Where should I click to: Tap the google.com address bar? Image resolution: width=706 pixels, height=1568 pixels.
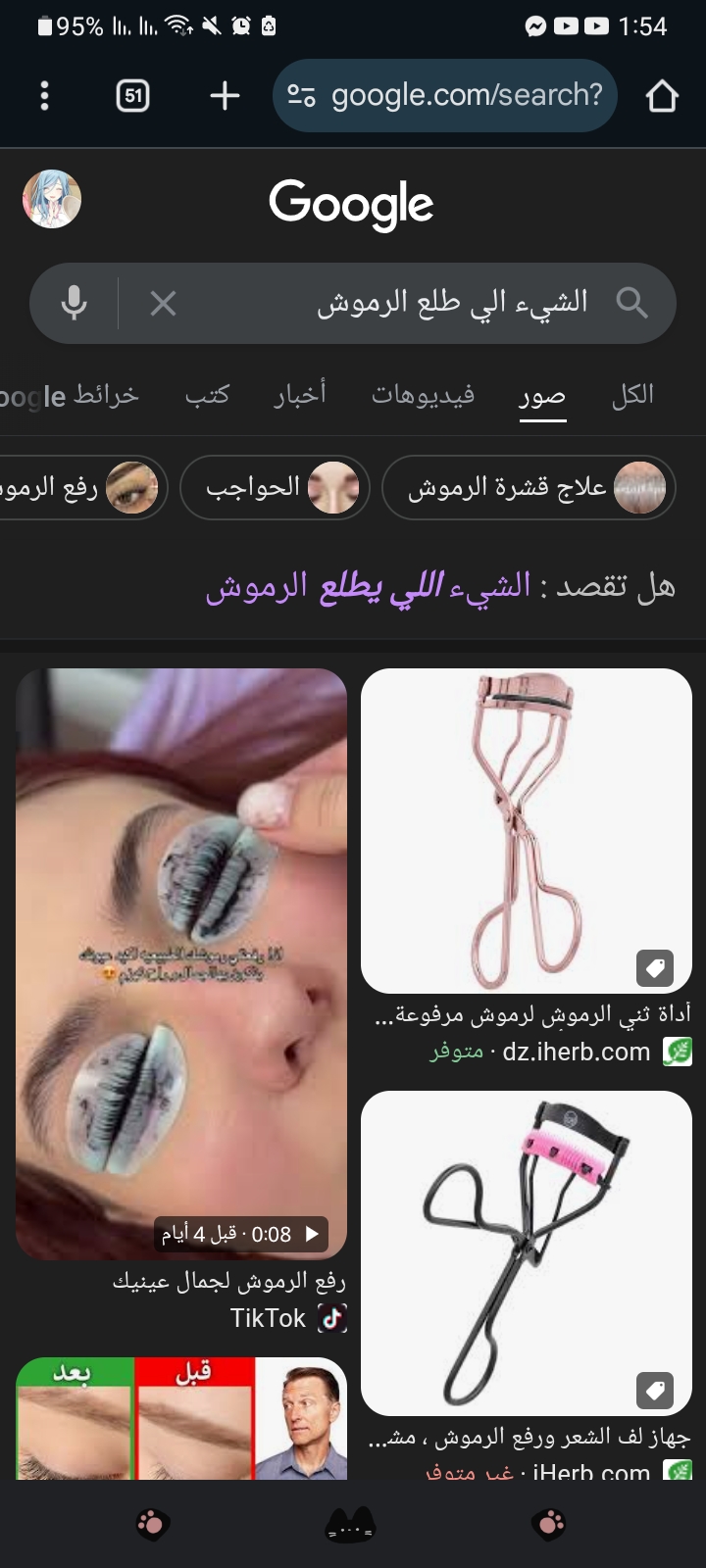point(445,95)
